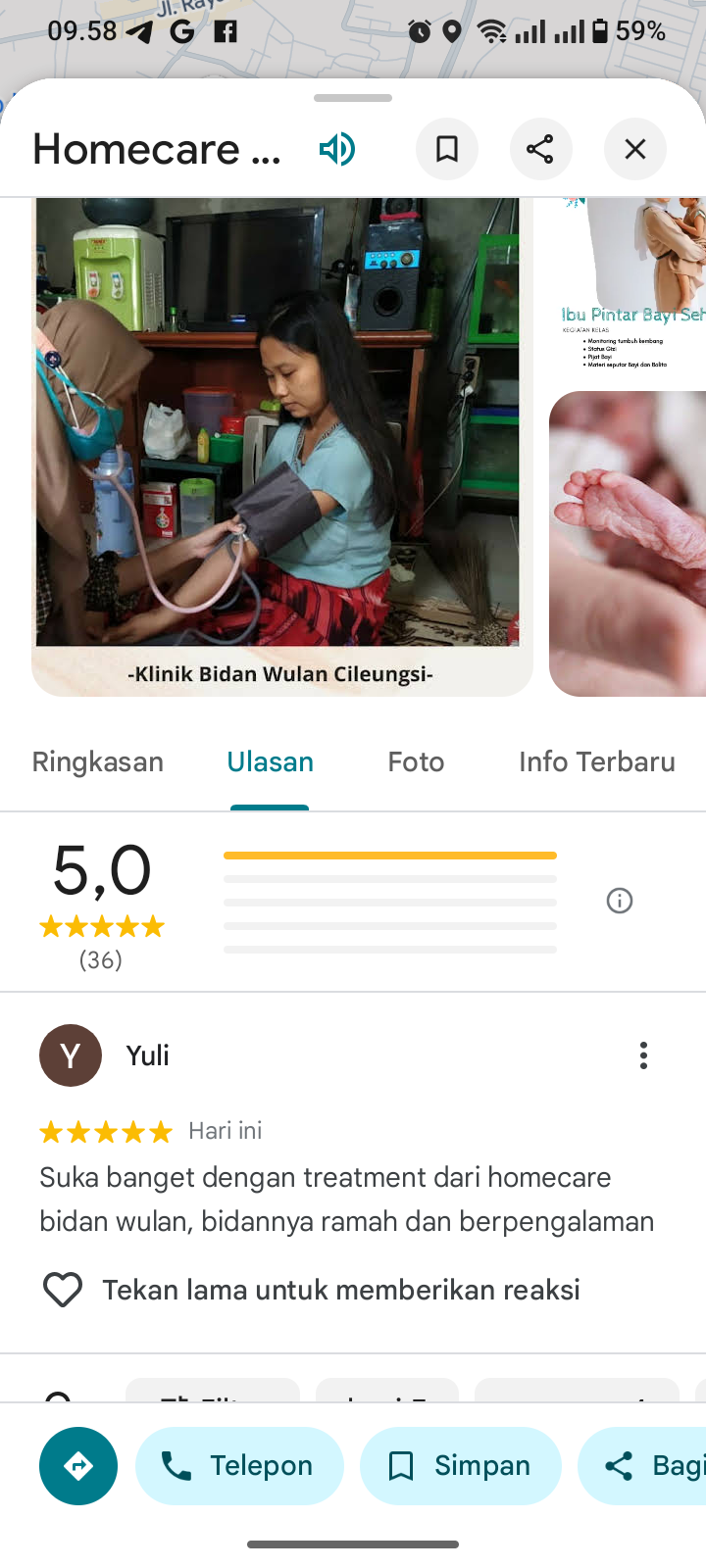706x1568 pixels.
Task: Like Yuli's review with the heart
Action: (x=63, y=1290)
